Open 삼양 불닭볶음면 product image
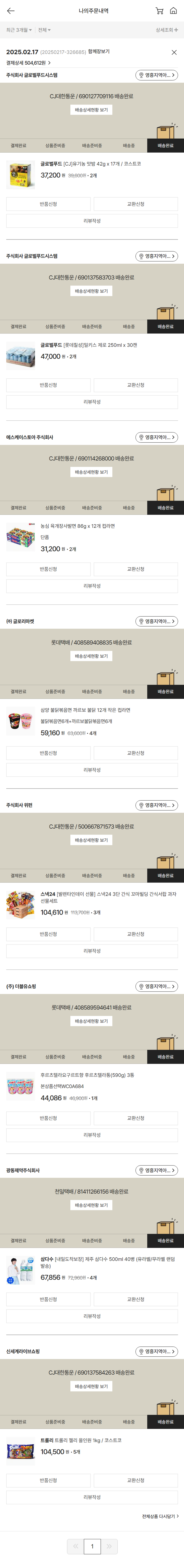 click(21, 721)
